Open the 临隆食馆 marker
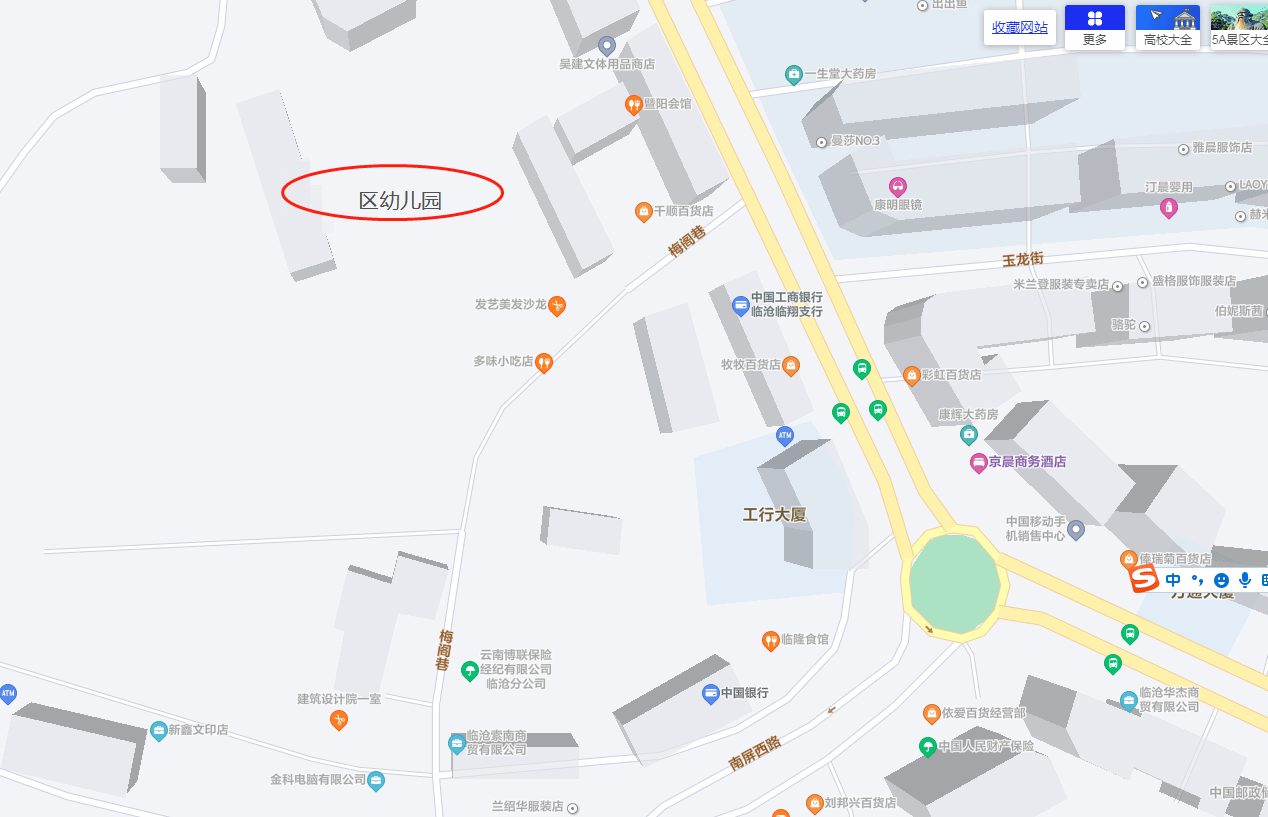Image resolution: width=1268 pixels, height=817 pixels. pyautogui.click(x=770, y=640)
